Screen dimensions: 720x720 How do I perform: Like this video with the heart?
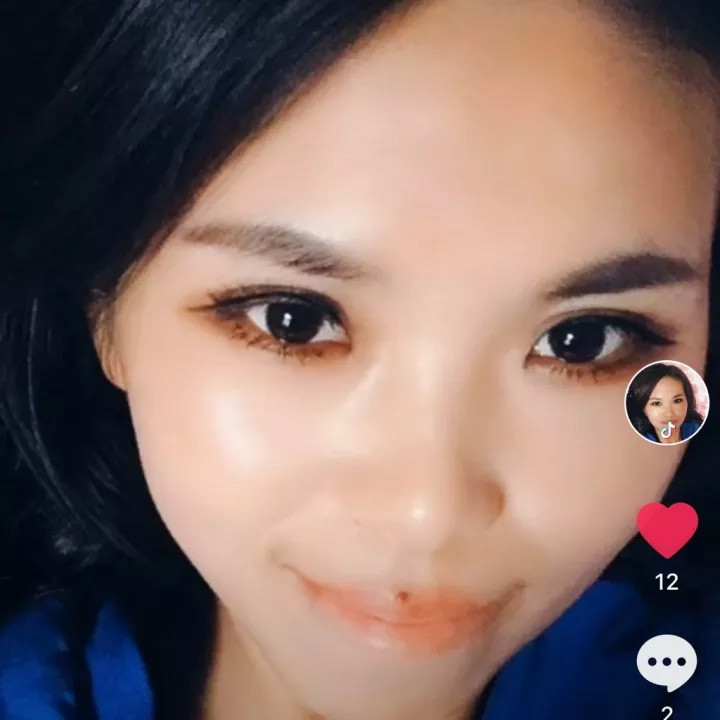pyautogui.click(x=667, y=529)
